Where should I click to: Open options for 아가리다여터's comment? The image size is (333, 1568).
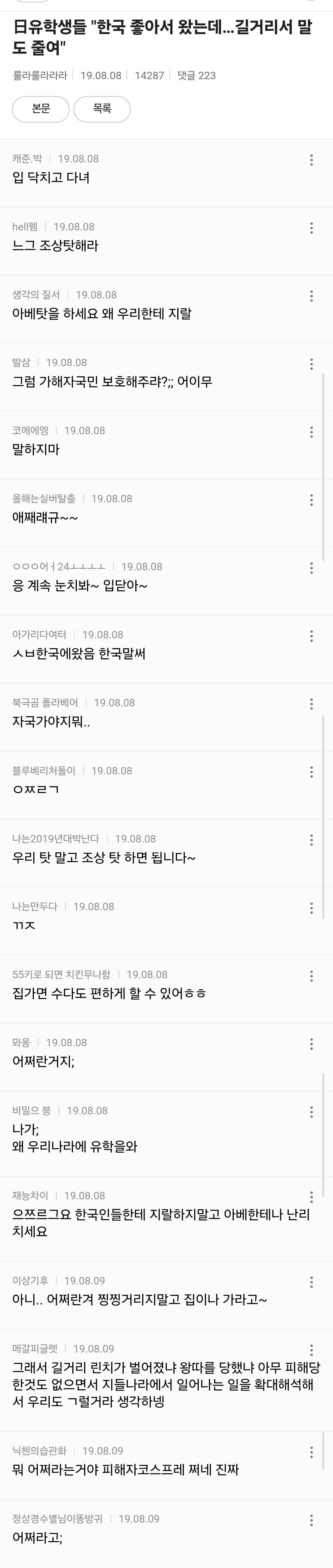tap(311, 636)
